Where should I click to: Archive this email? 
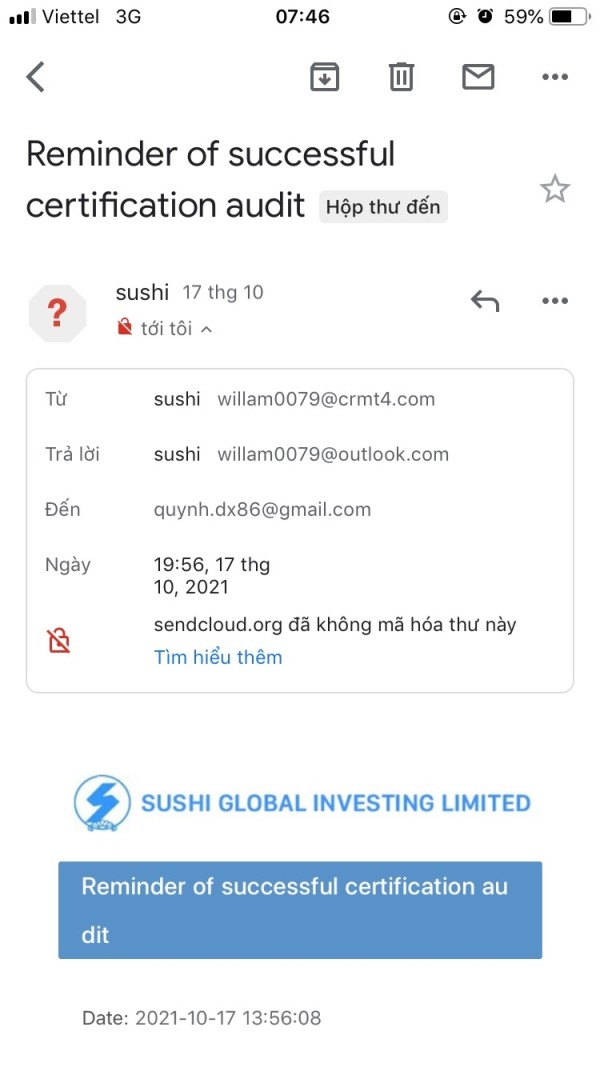tap(324, 76)
